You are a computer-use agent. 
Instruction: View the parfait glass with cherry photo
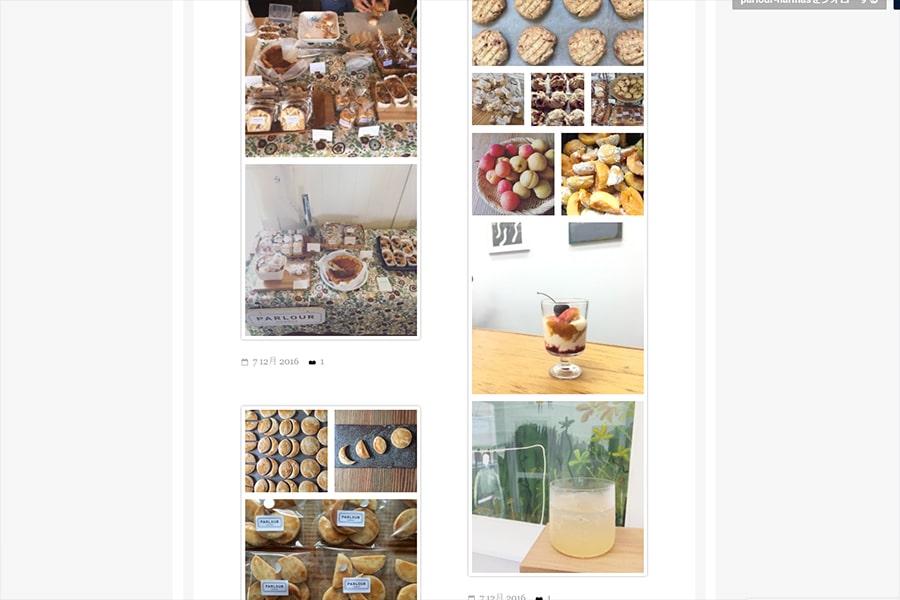(x=558, y=308)
